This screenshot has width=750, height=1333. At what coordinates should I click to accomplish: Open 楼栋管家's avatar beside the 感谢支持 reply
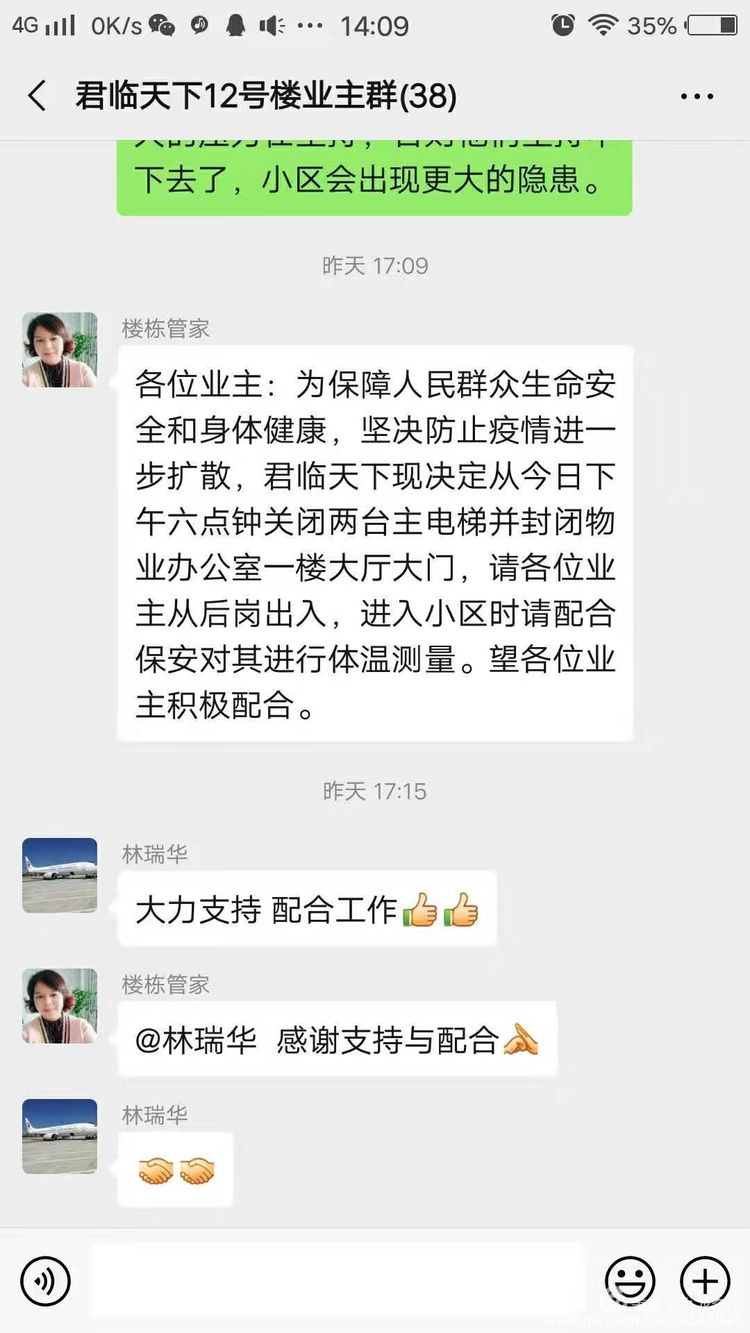(x=60, y=1005)
